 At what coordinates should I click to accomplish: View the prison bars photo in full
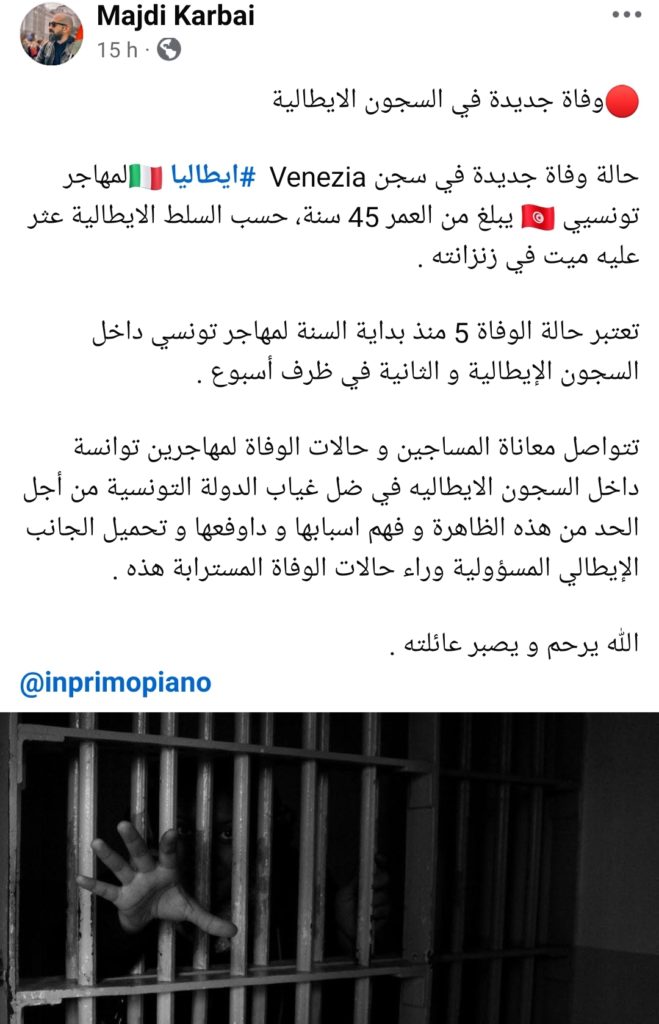[x=329, y=867]
